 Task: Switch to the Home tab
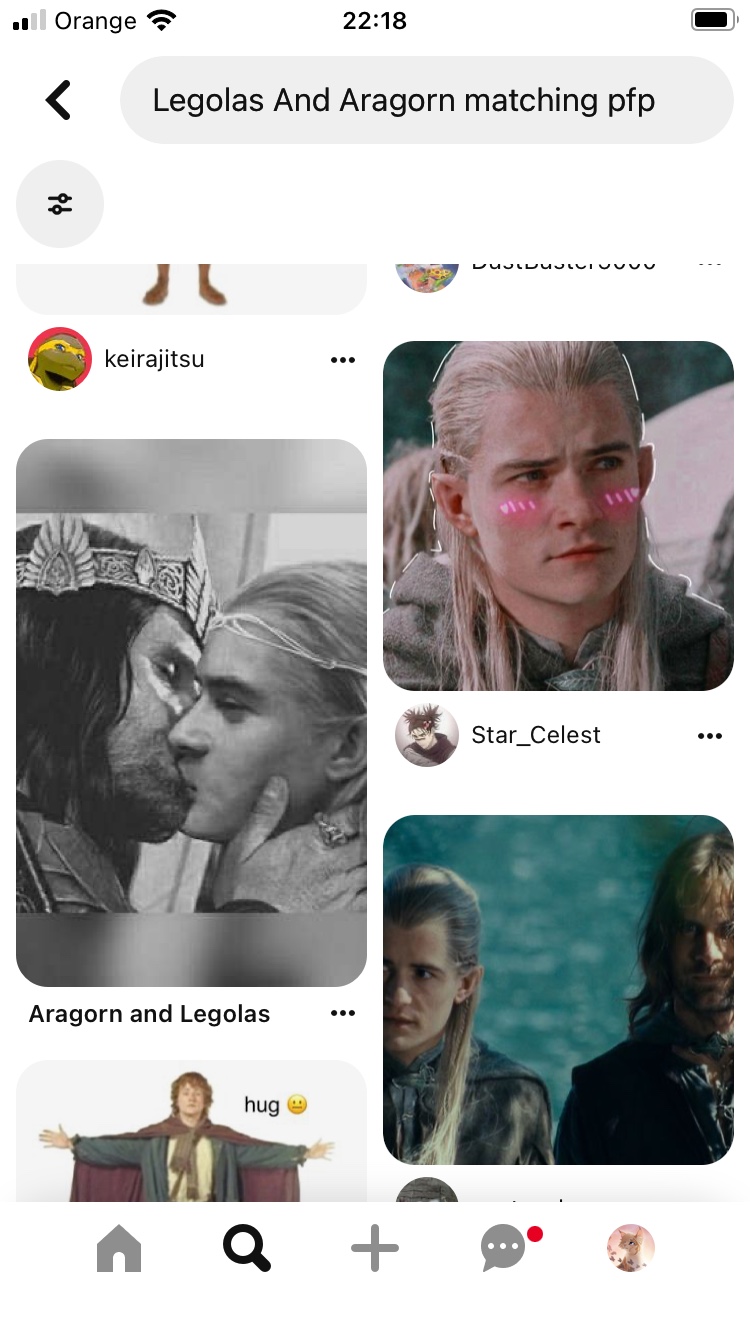(119, 1249)
